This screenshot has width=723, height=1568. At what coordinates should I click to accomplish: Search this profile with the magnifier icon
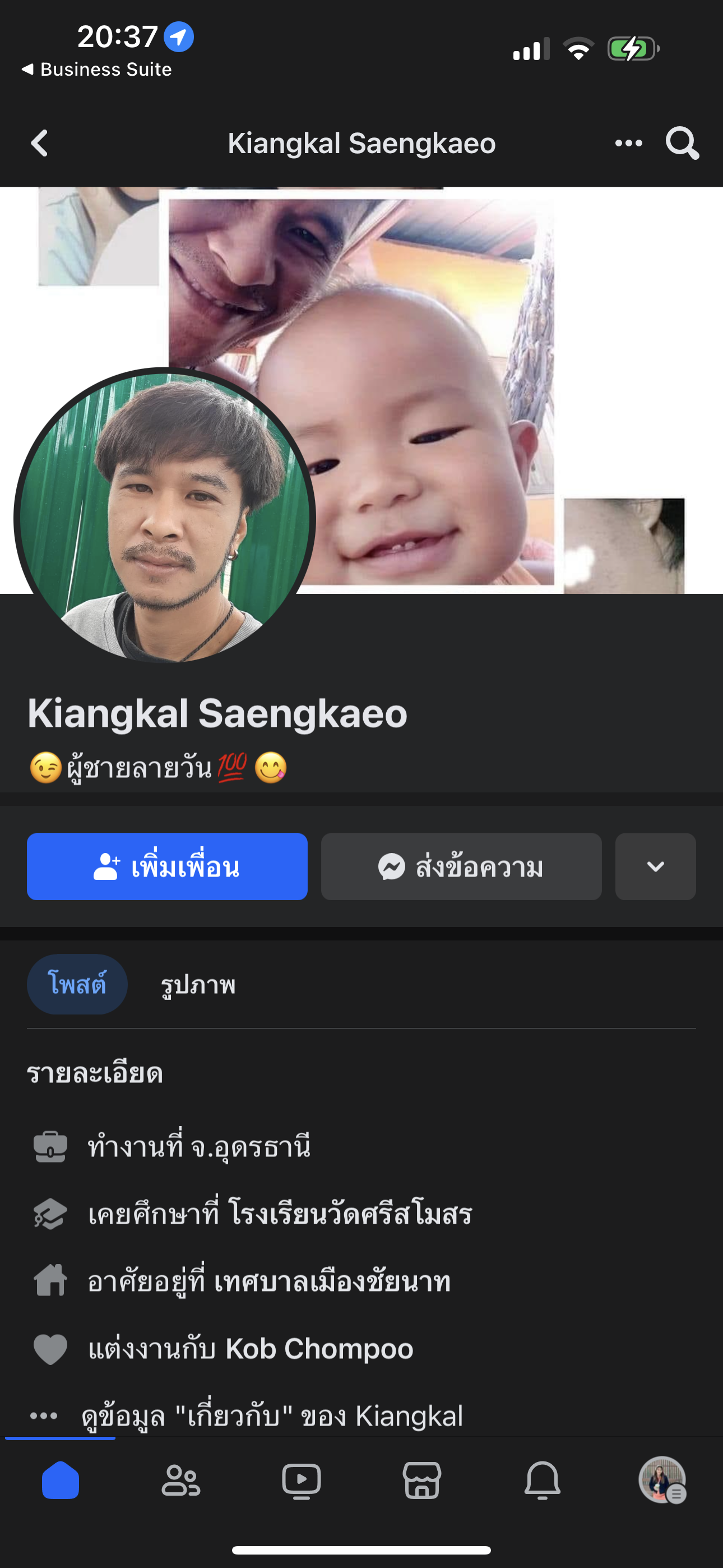tap(682, 144)
